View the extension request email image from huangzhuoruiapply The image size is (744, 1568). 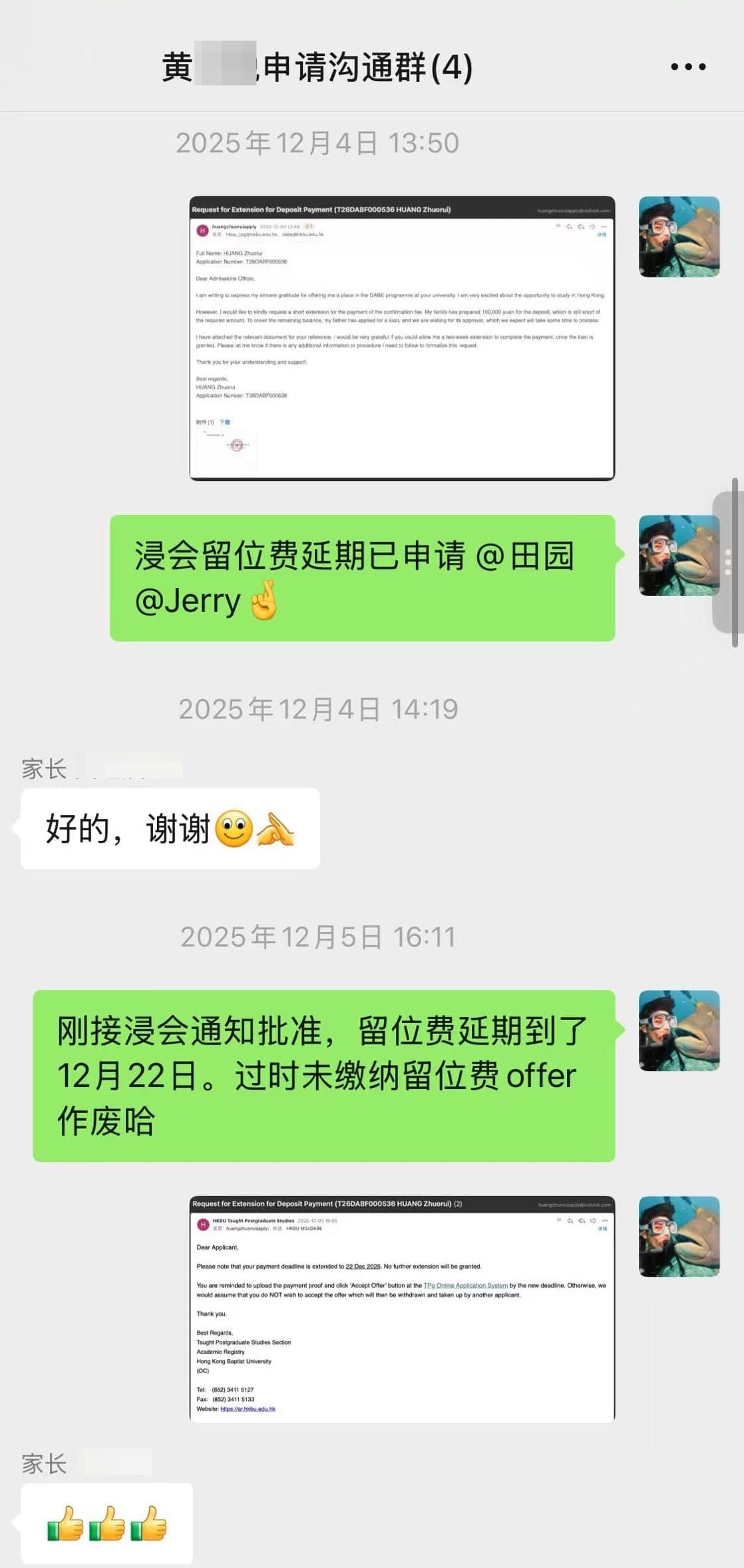[x=402, y=338]
